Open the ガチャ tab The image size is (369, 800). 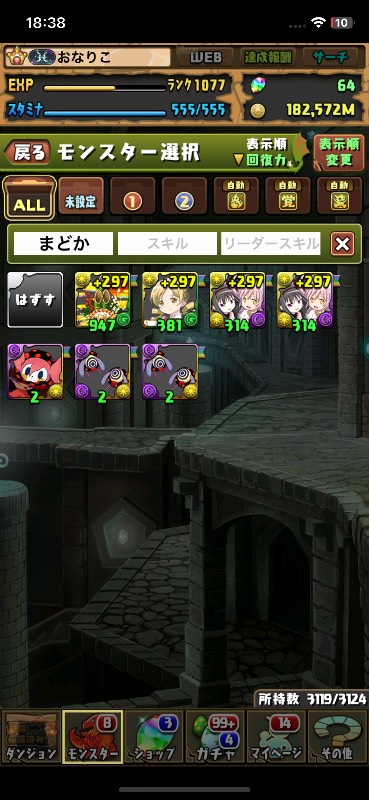pyautogui.click(x=215, y=736)
